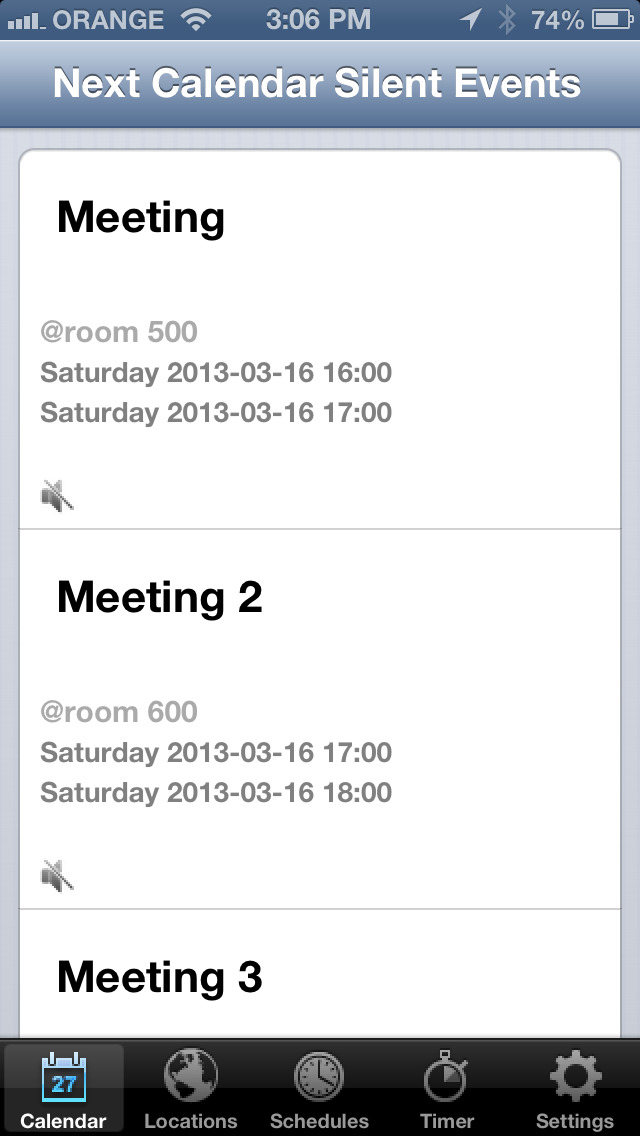Toggle the mute icon for Meeting 2
640x1136 pixels.
(57, 874)
